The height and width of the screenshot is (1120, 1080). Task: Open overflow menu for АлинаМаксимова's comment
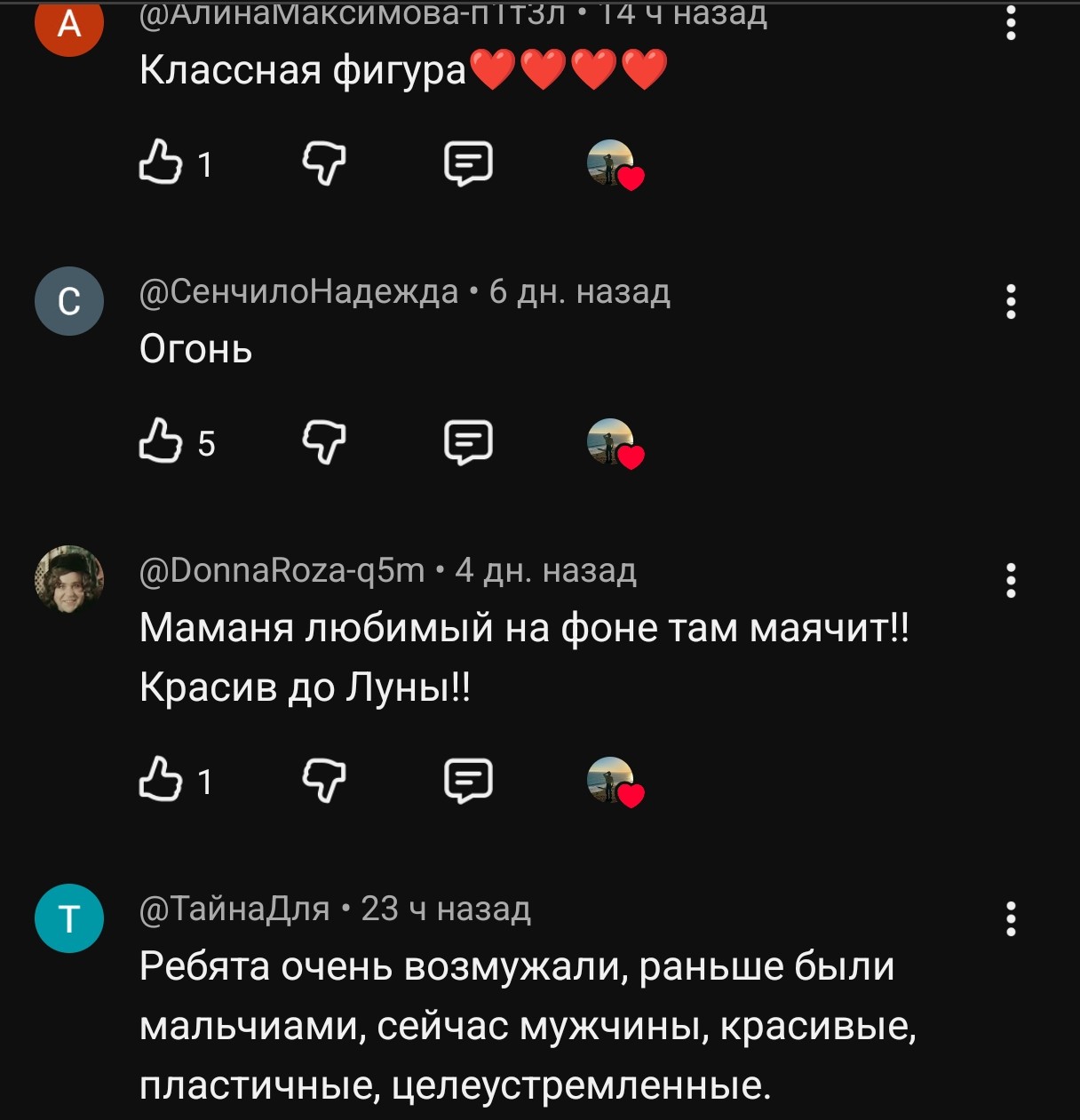click(x=1011, y=22)
